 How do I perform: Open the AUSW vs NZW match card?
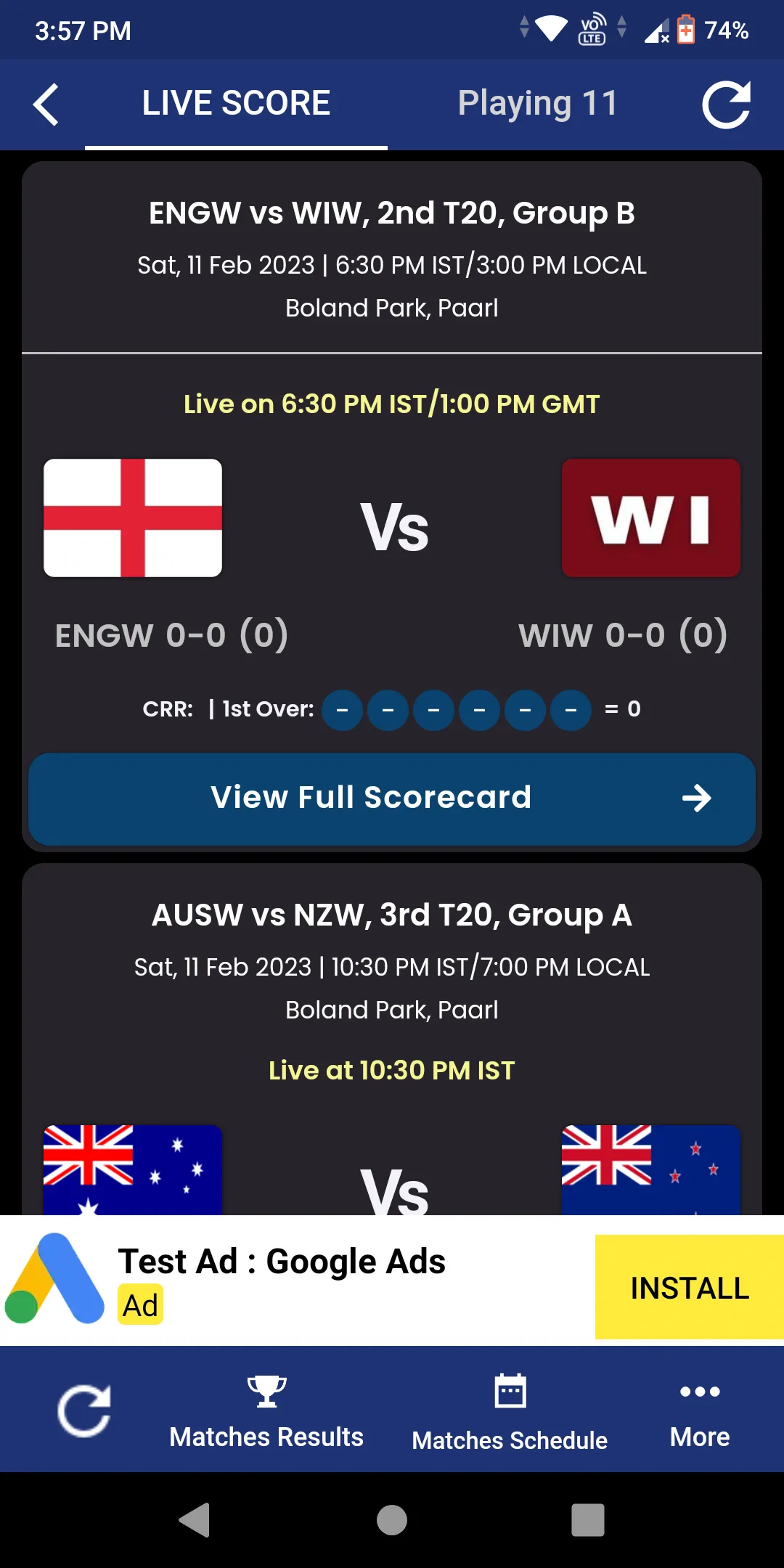[x=392, y=1040]
